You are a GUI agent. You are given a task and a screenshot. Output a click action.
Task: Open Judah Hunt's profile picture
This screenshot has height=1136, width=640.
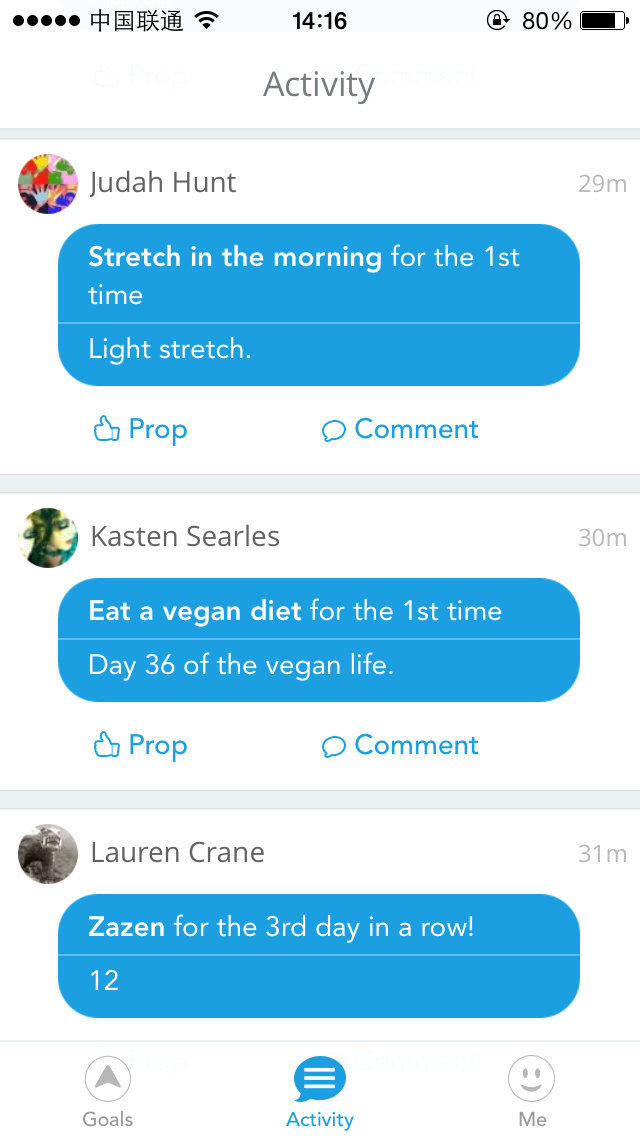48,184
